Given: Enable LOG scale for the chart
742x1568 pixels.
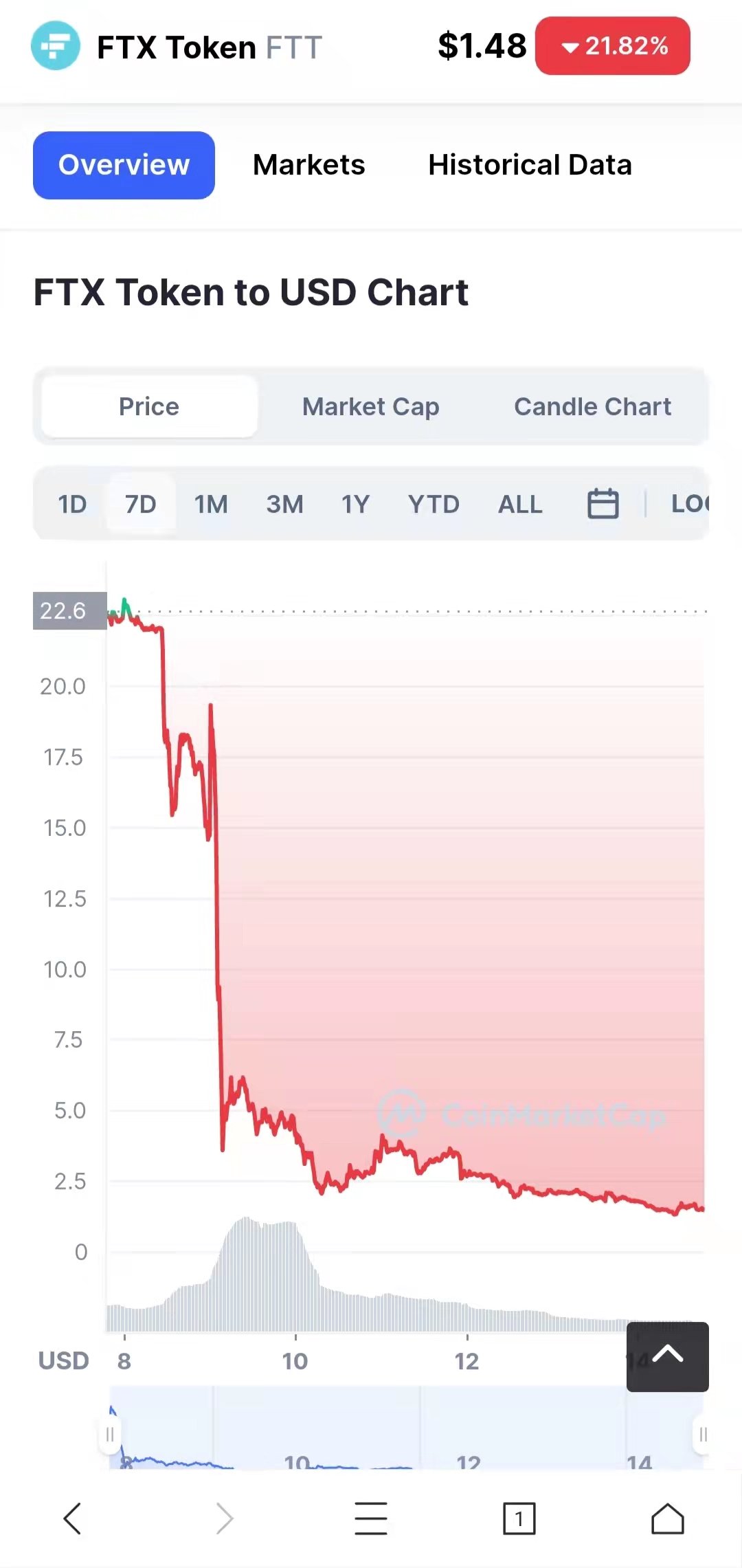Looking at the screenshot, I should point(694,504).
